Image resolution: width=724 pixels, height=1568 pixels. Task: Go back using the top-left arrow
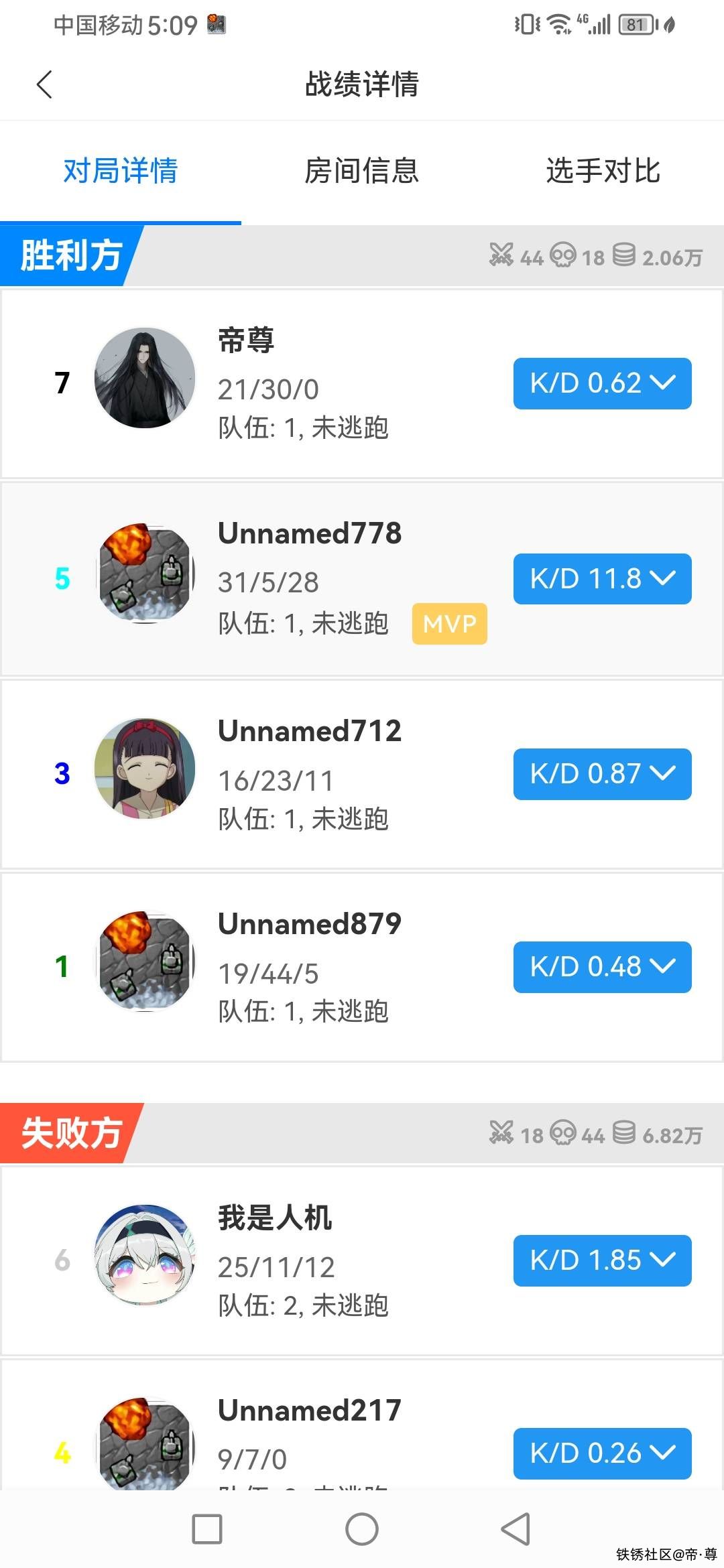[45, 84]
